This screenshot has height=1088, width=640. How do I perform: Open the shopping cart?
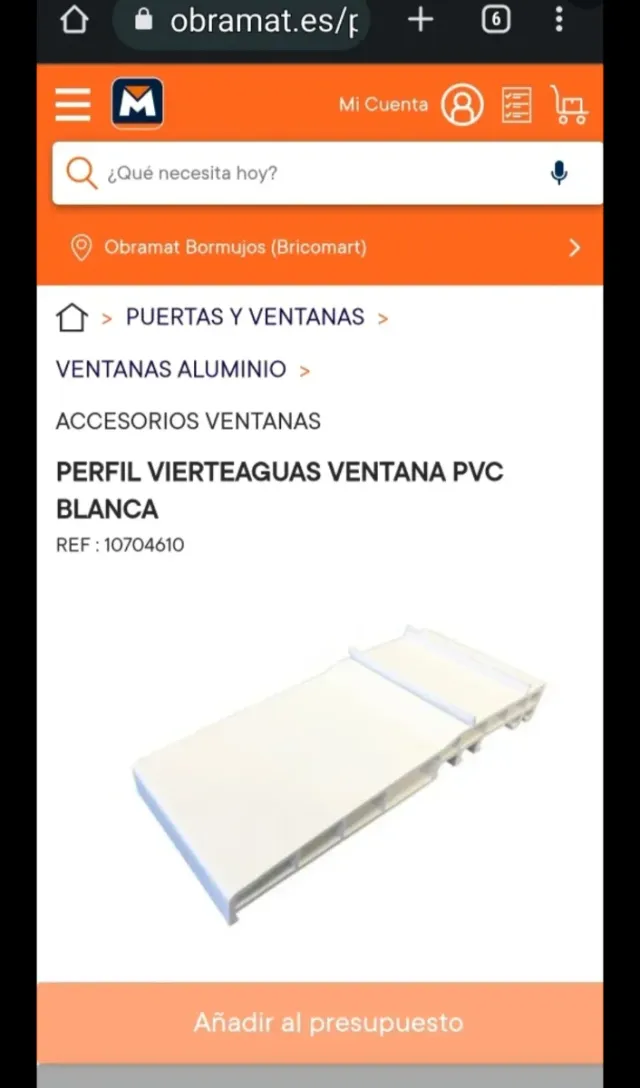point(569,104)
